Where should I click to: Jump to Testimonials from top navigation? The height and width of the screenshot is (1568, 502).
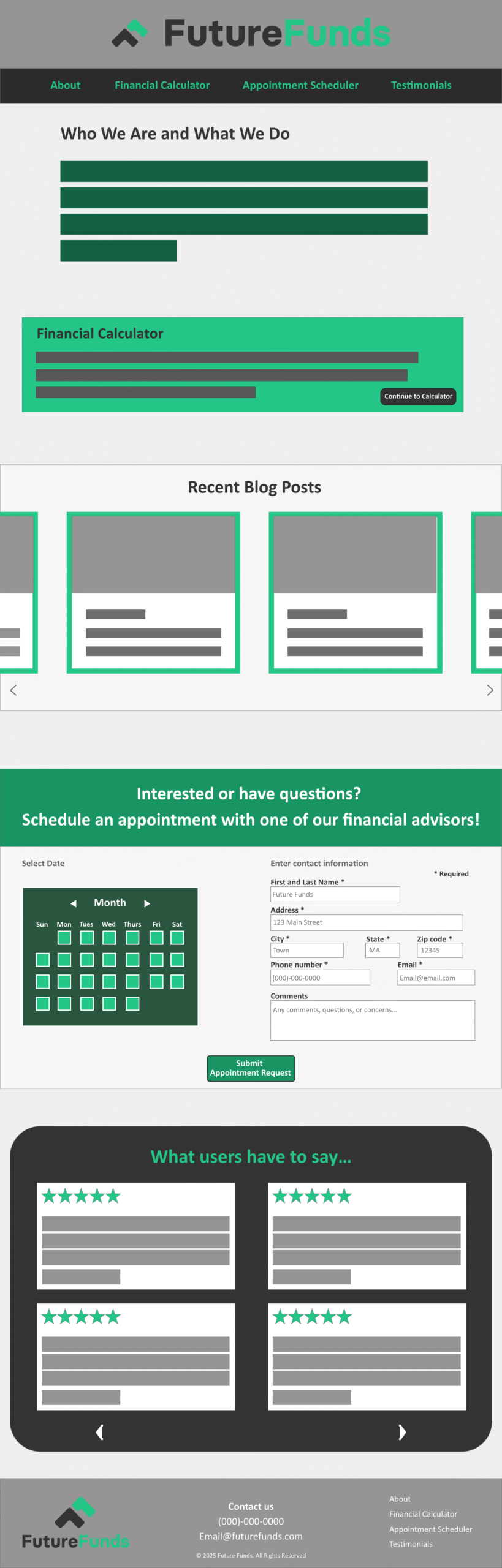pos(421,85)
